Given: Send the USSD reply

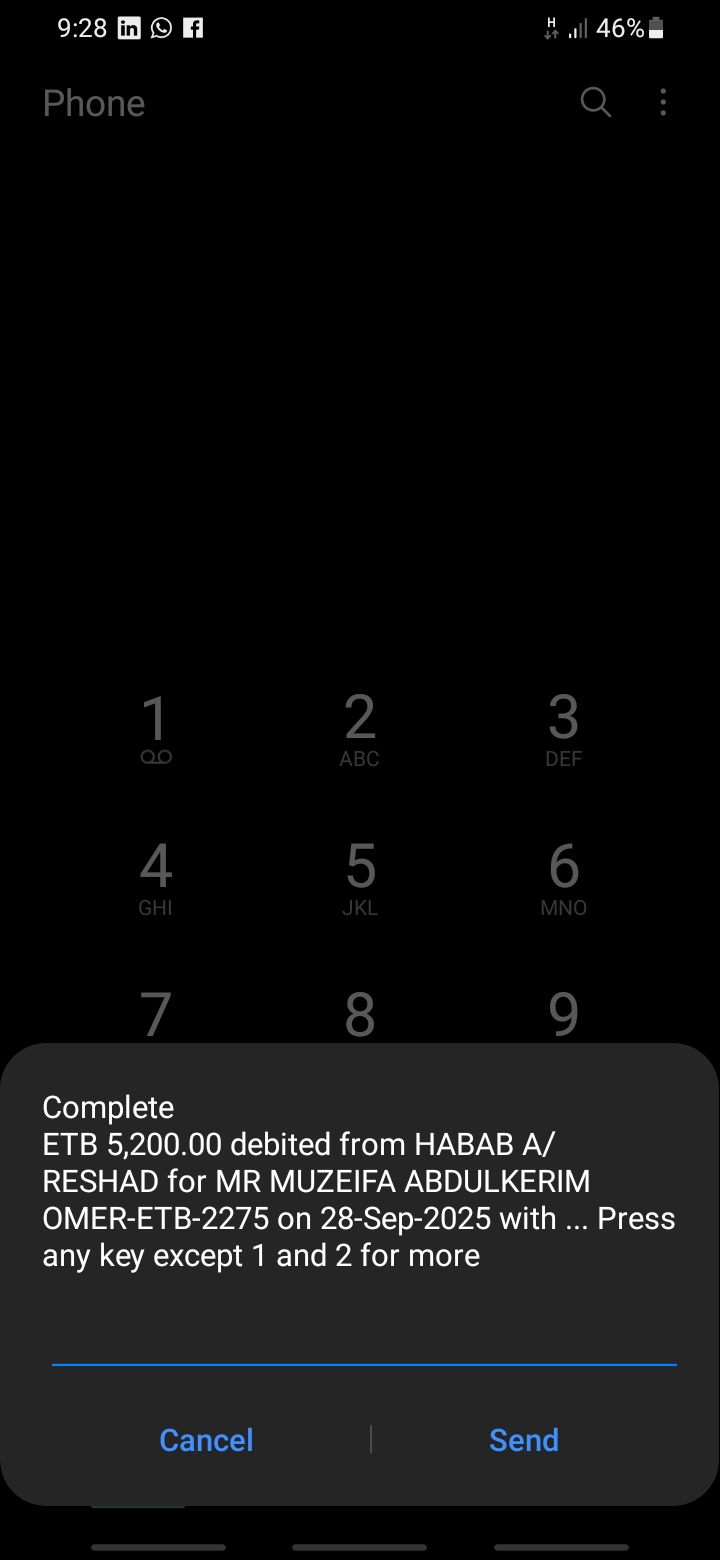Looking at the screenshot, I should click(x=523, y=1440).
